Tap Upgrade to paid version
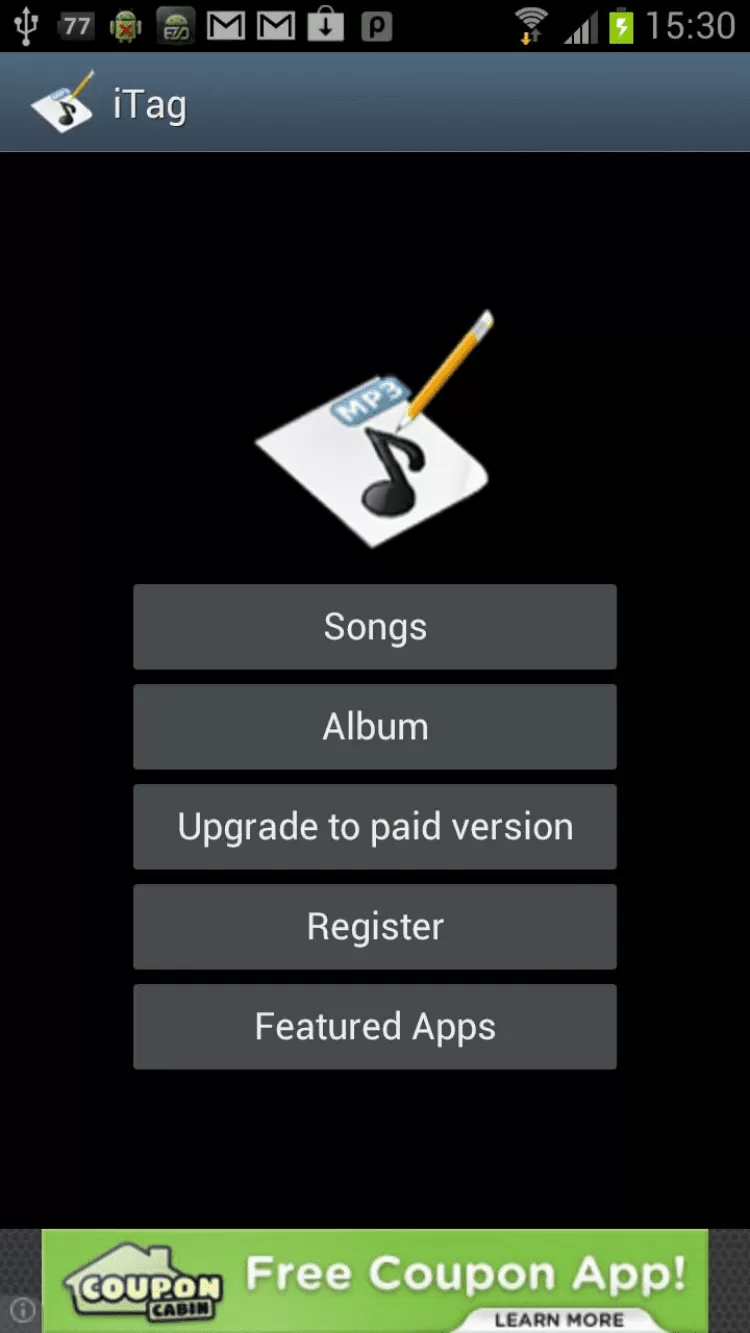Image resolution: width=750 pixels, height=1333 pixels. [375, 827]
